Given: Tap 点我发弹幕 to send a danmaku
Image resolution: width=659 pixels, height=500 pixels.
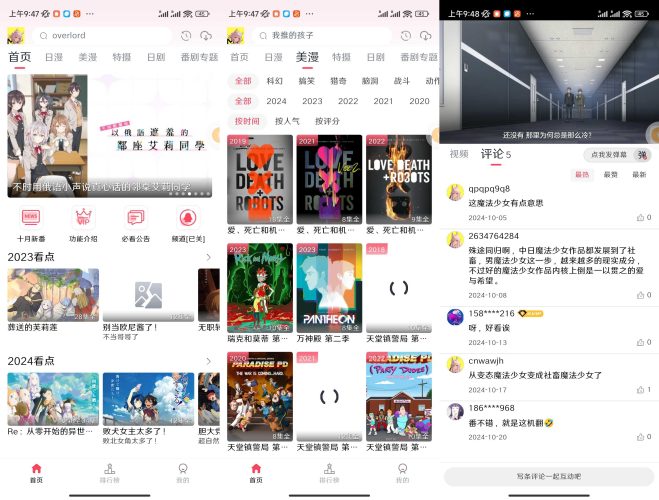Looking at the screenshot, I should tap(608, 155).
